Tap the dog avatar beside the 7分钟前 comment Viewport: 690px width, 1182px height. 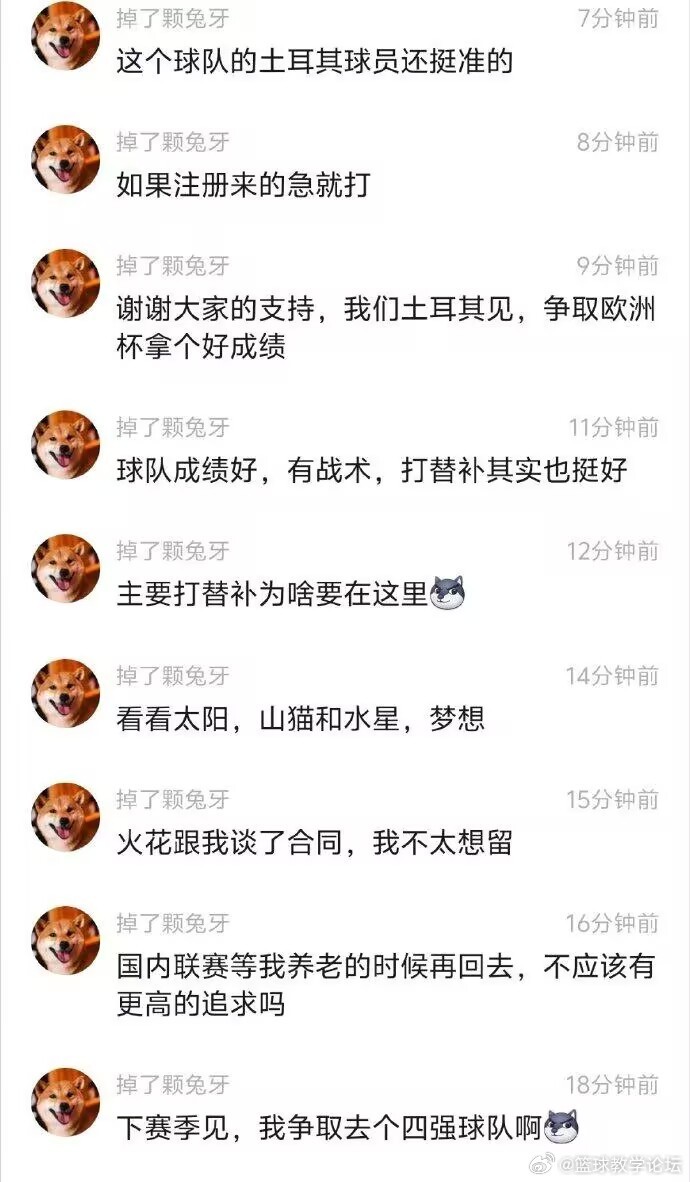pyautogui.click(x=66, y=36)
